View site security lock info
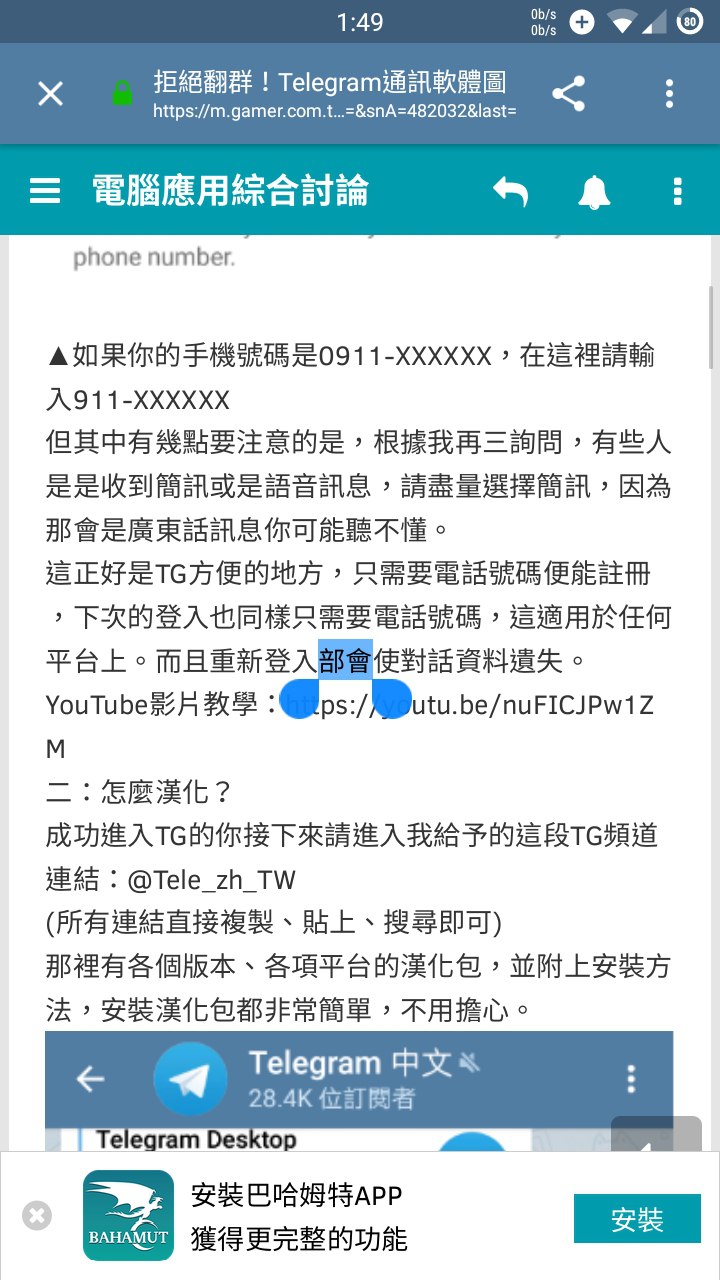This screenshot has height=1280, width=720. point(122,94)
